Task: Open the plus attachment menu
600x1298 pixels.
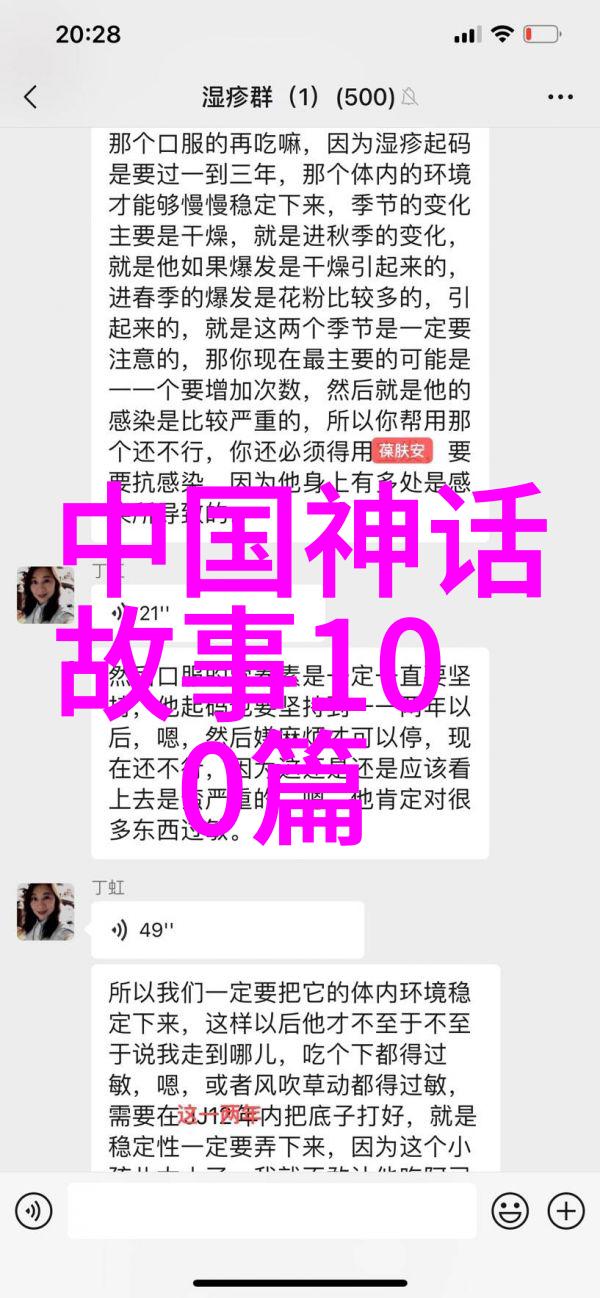Action: (x=565, y=1211)
